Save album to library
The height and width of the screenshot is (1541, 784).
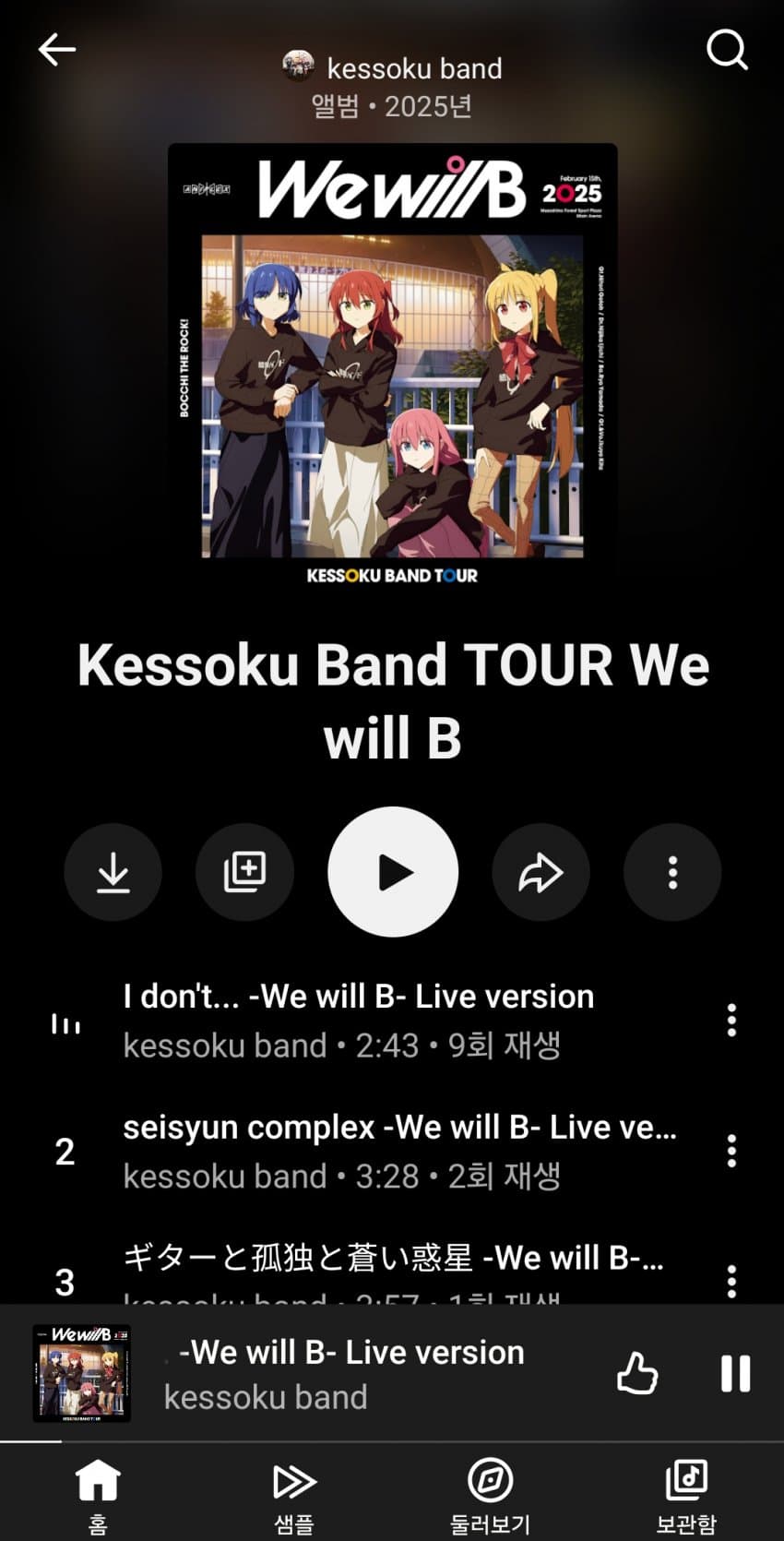point(244,872)
